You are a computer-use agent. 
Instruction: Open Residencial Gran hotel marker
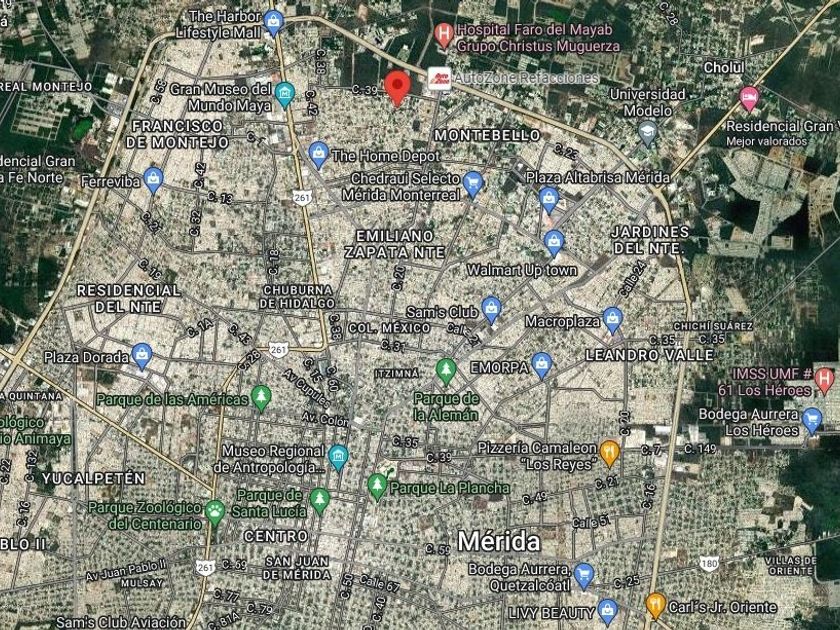[x=749, y=99]
